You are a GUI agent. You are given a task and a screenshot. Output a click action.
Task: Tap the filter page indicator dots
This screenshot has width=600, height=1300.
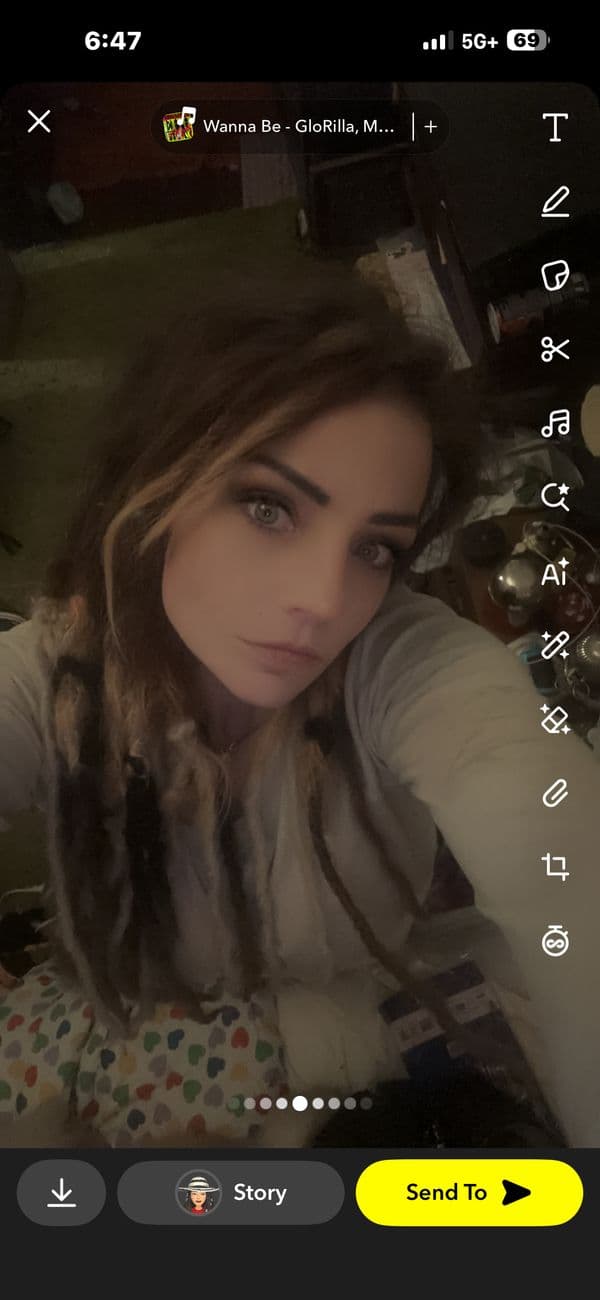pyautogui.click(x=300, y=1103)
